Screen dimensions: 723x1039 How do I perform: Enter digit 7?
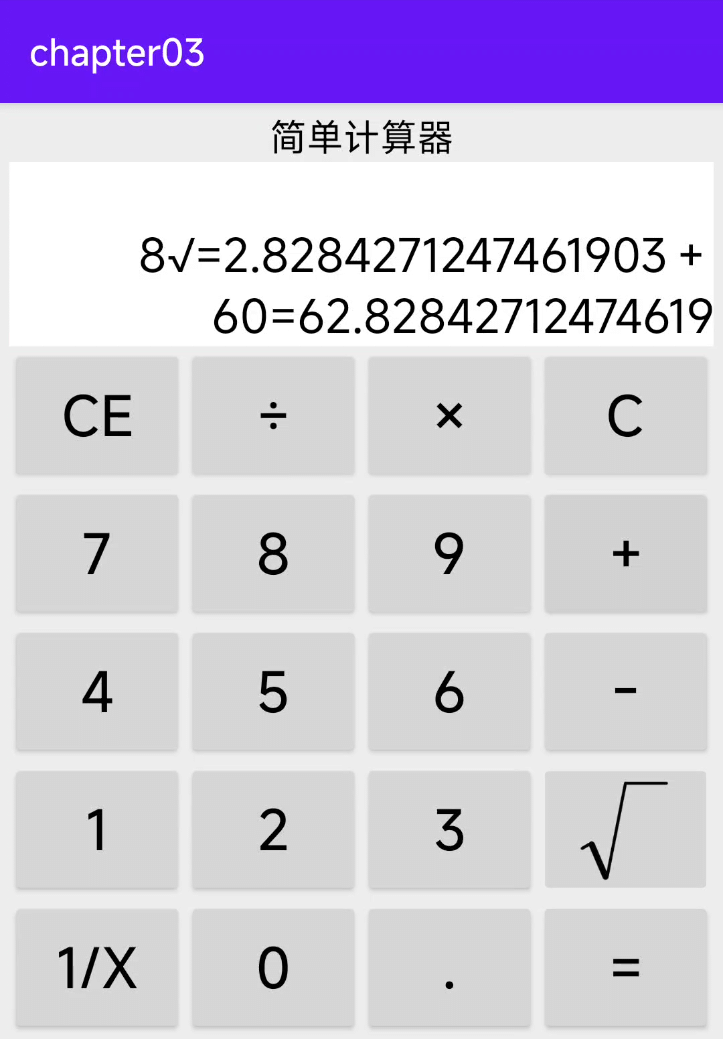(x=97, y=553)
